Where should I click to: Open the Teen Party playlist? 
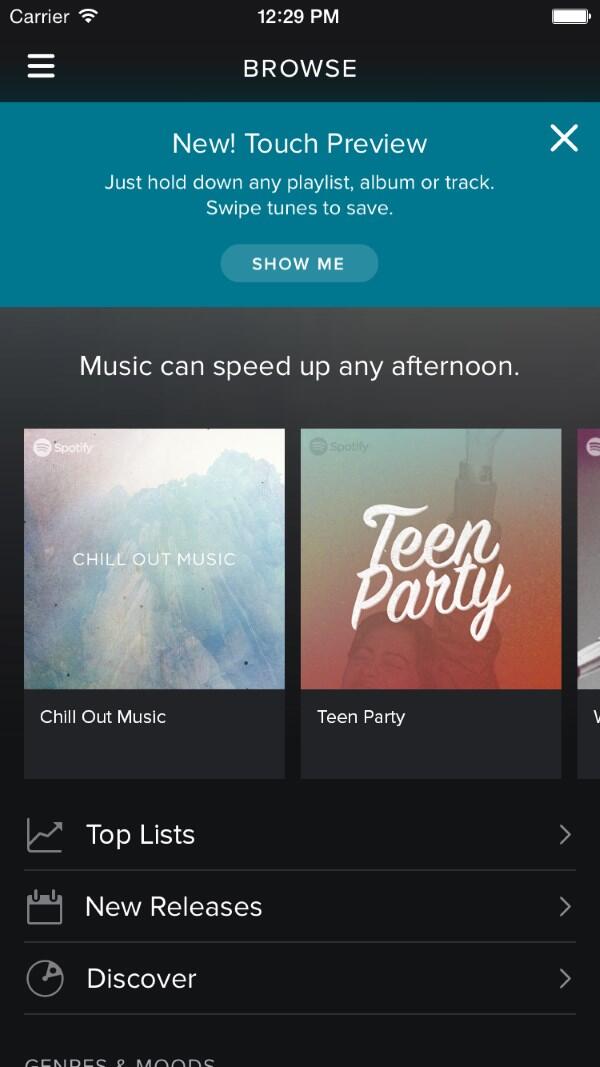coord(431,603)
